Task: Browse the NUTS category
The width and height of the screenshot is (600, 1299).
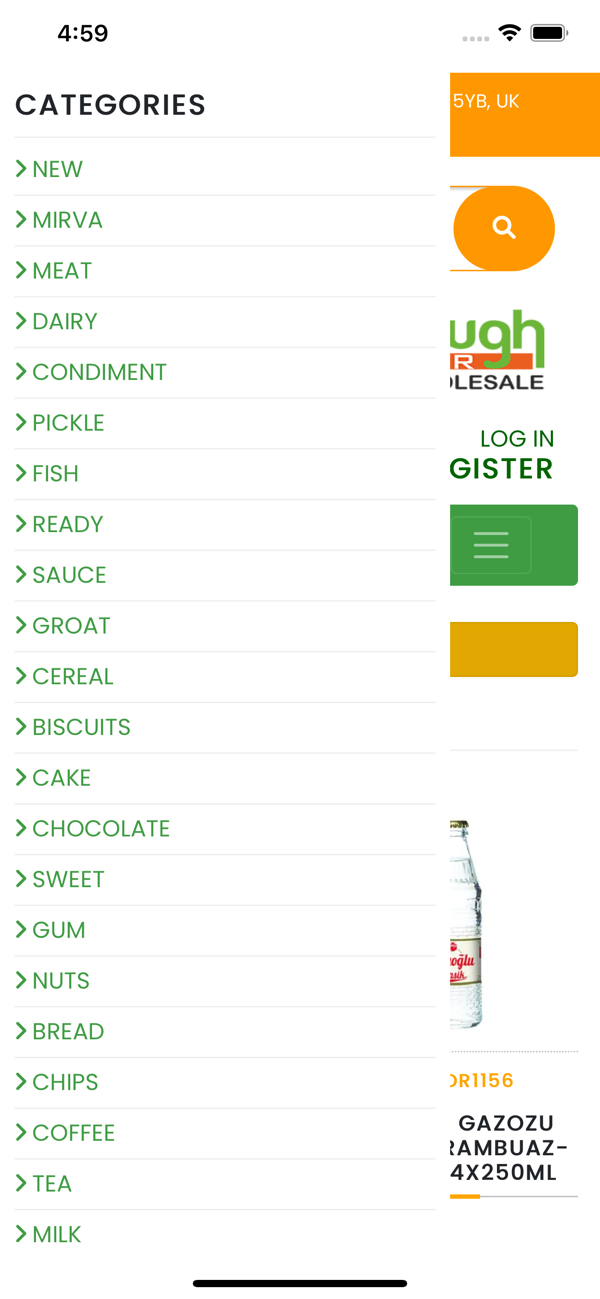Action: click(x=61, y=981)
